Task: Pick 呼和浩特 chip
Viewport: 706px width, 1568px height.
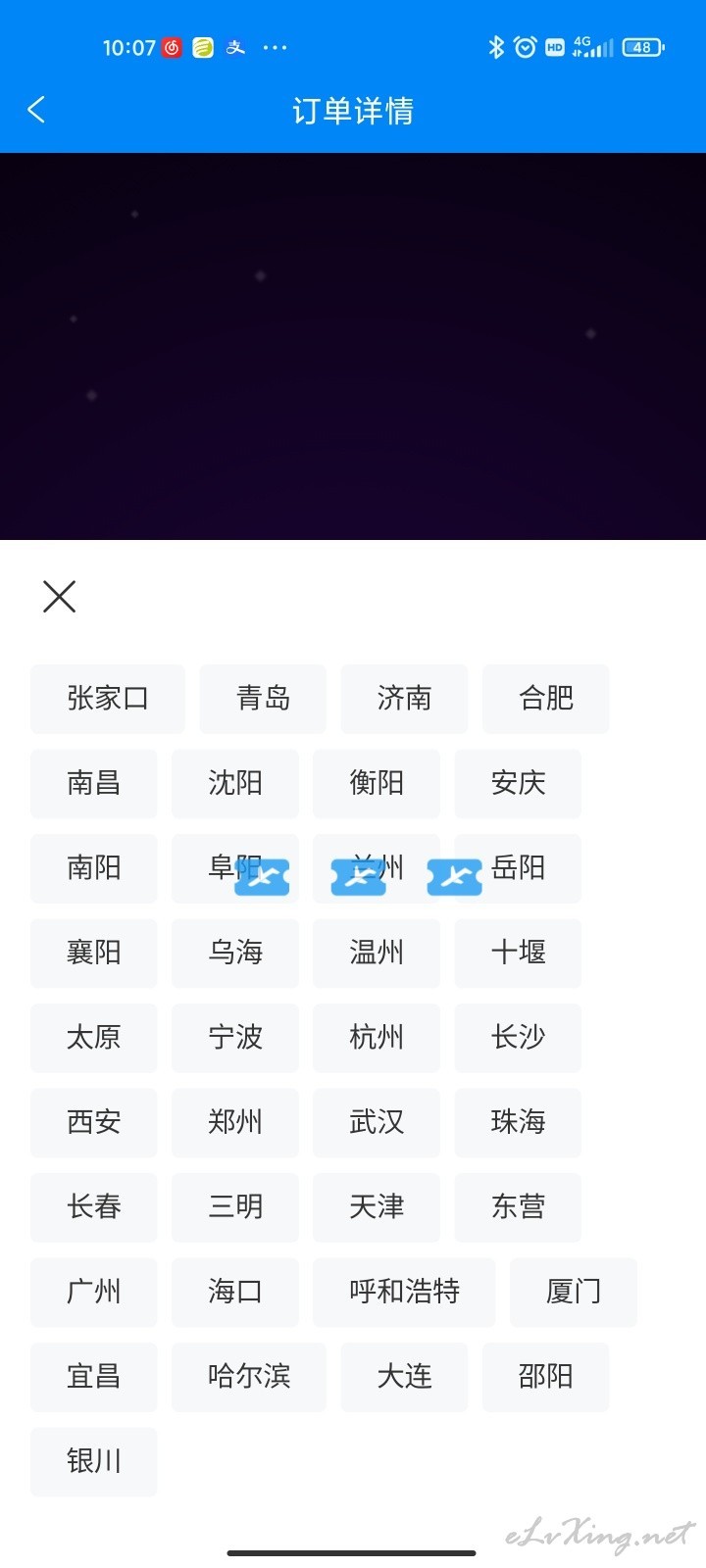Action: [x=404, y=1292]
